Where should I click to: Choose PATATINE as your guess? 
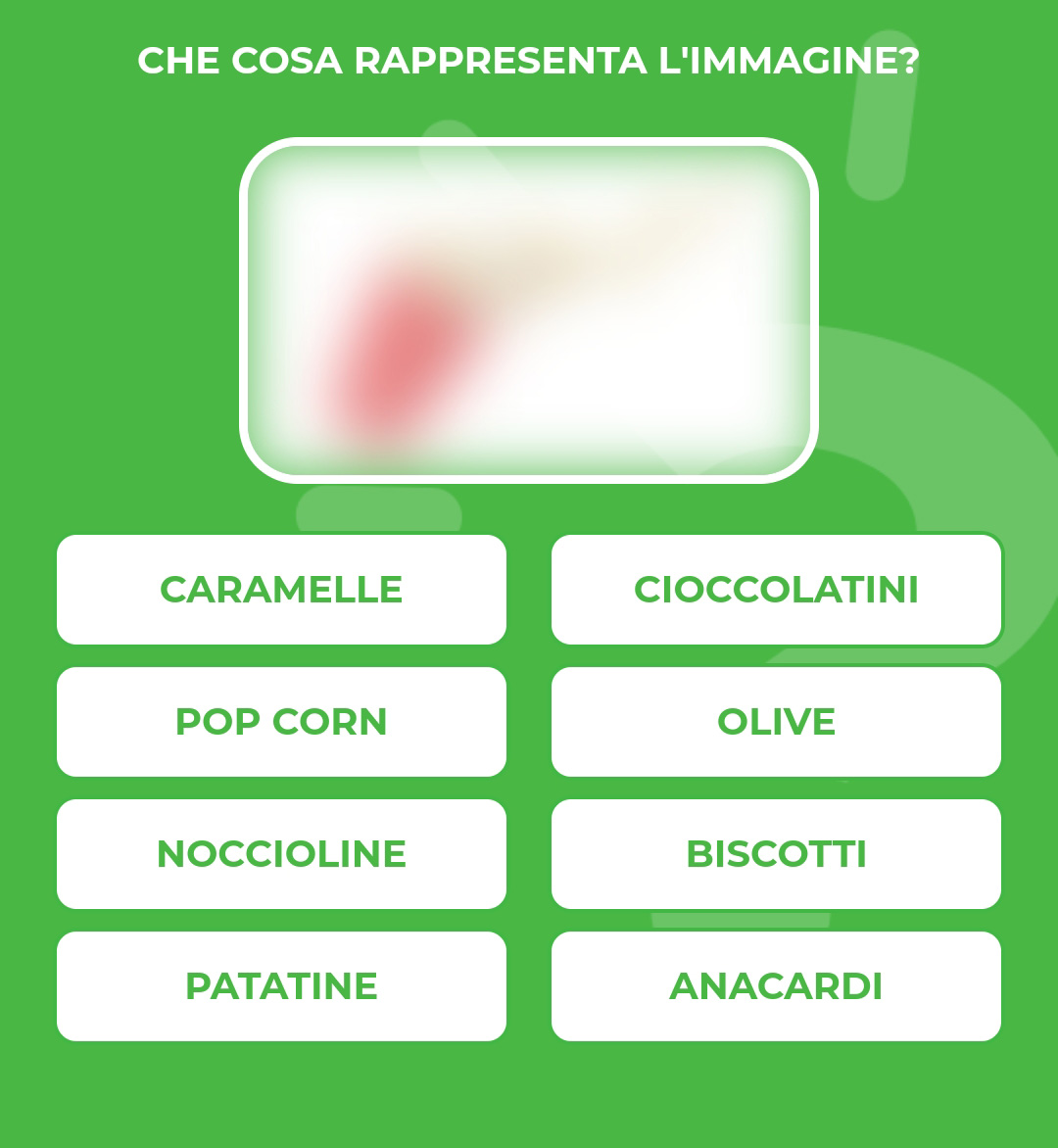(x=281, y=986)
